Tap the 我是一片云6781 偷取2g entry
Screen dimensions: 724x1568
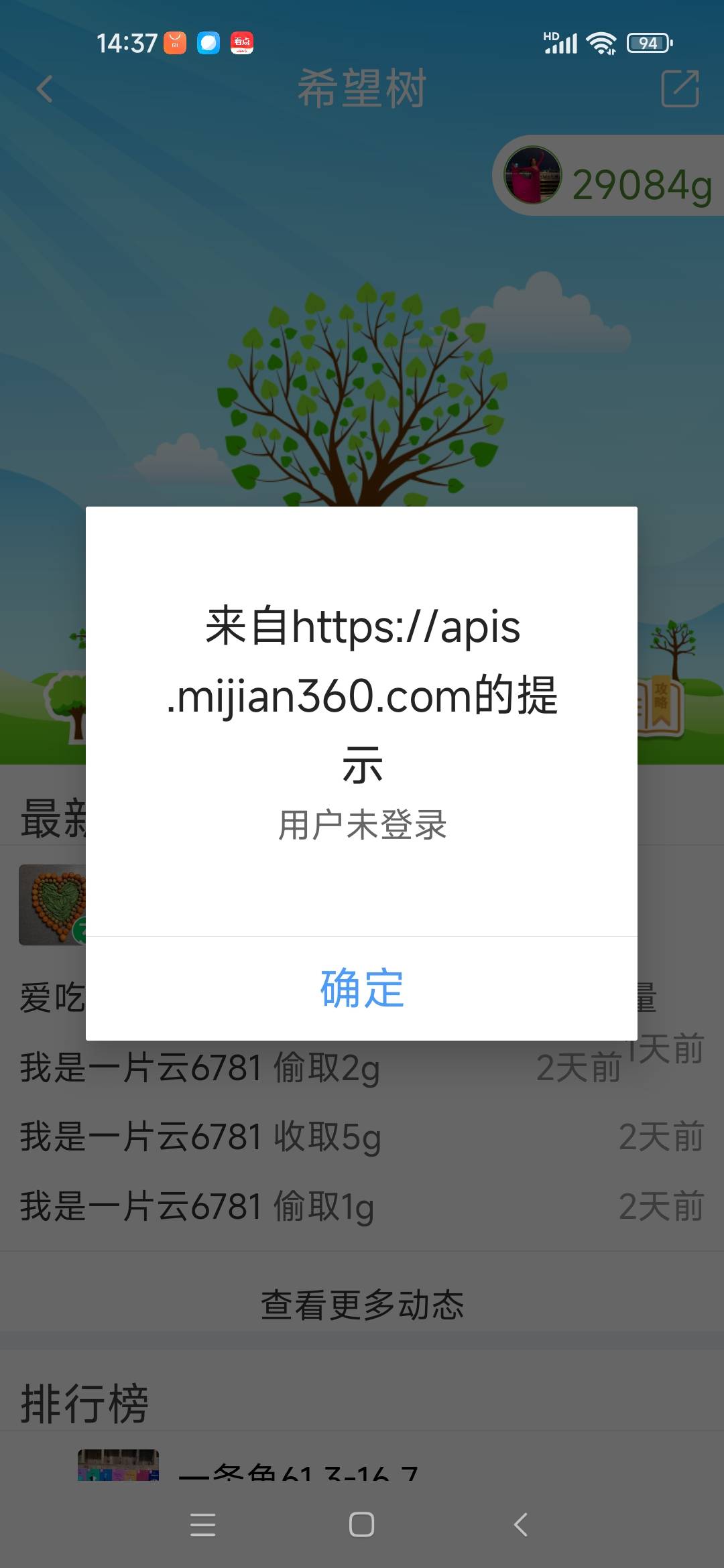[199, 1067]
